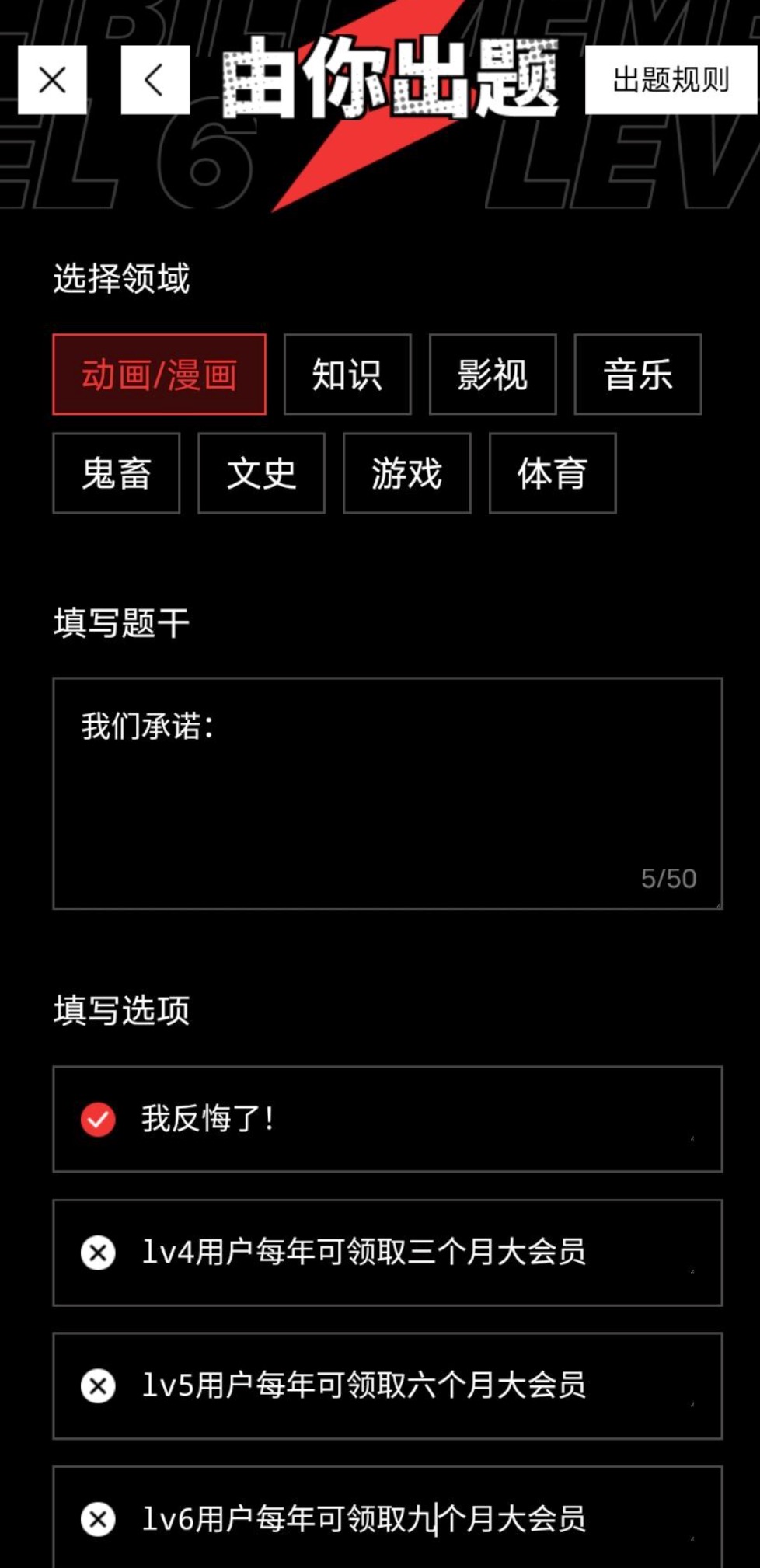Close the question creation screen
Viewport: 760px width, 1568px height.
pyautogui.click(x=51, y=79)
